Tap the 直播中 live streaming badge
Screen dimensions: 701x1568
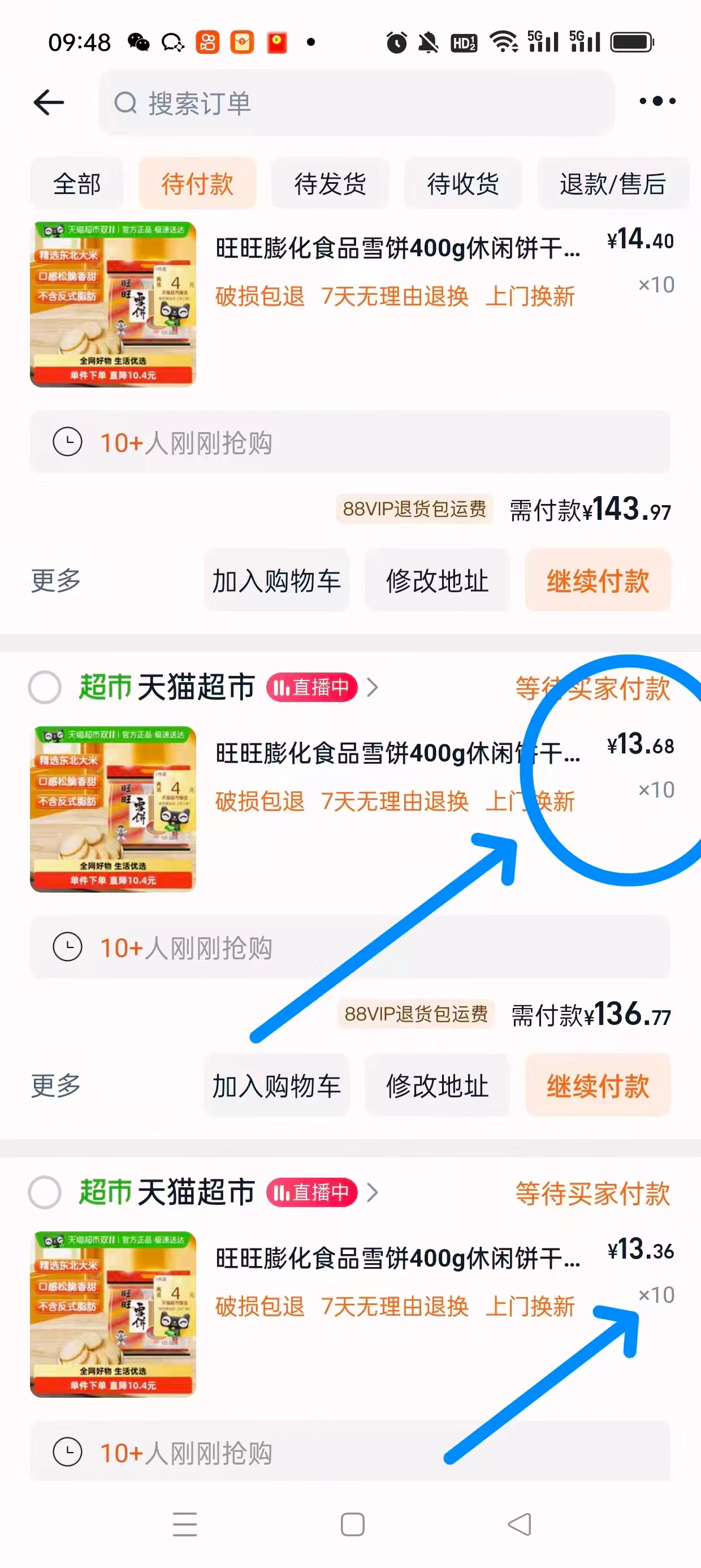pyautogui.click(x=312, y=687)
